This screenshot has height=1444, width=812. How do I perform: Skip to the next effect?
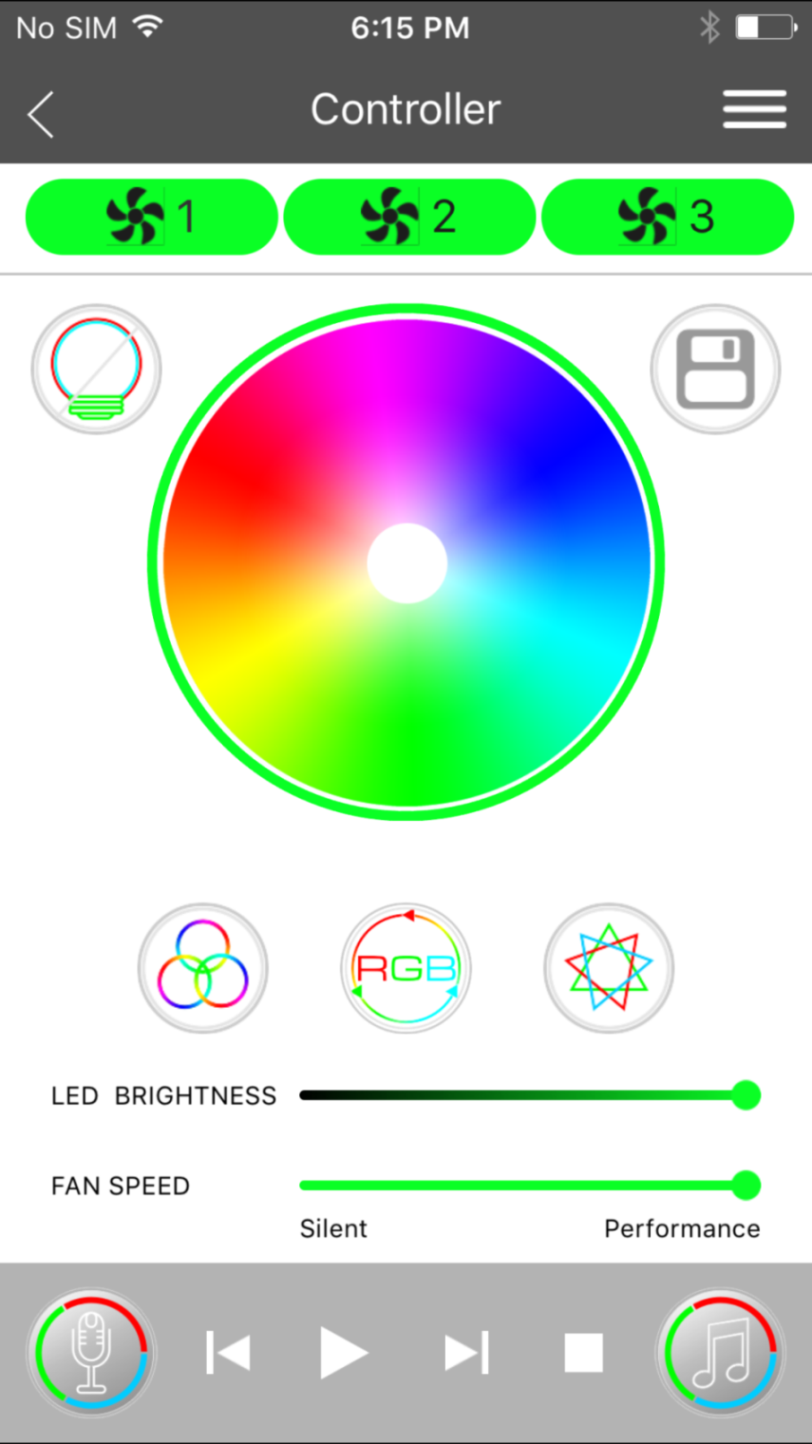[x=464, y=1351]
